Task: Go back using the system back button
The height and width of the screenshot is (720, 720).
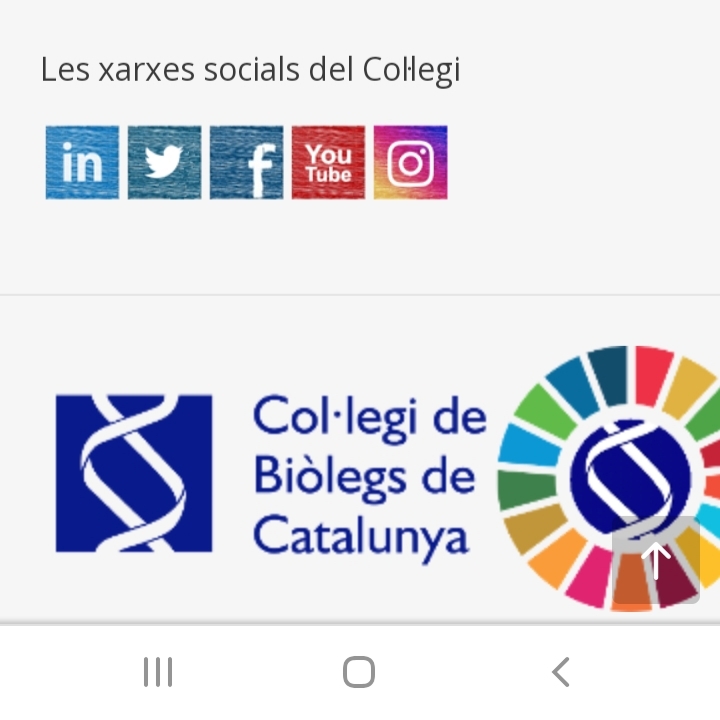Action: point(561,672)
